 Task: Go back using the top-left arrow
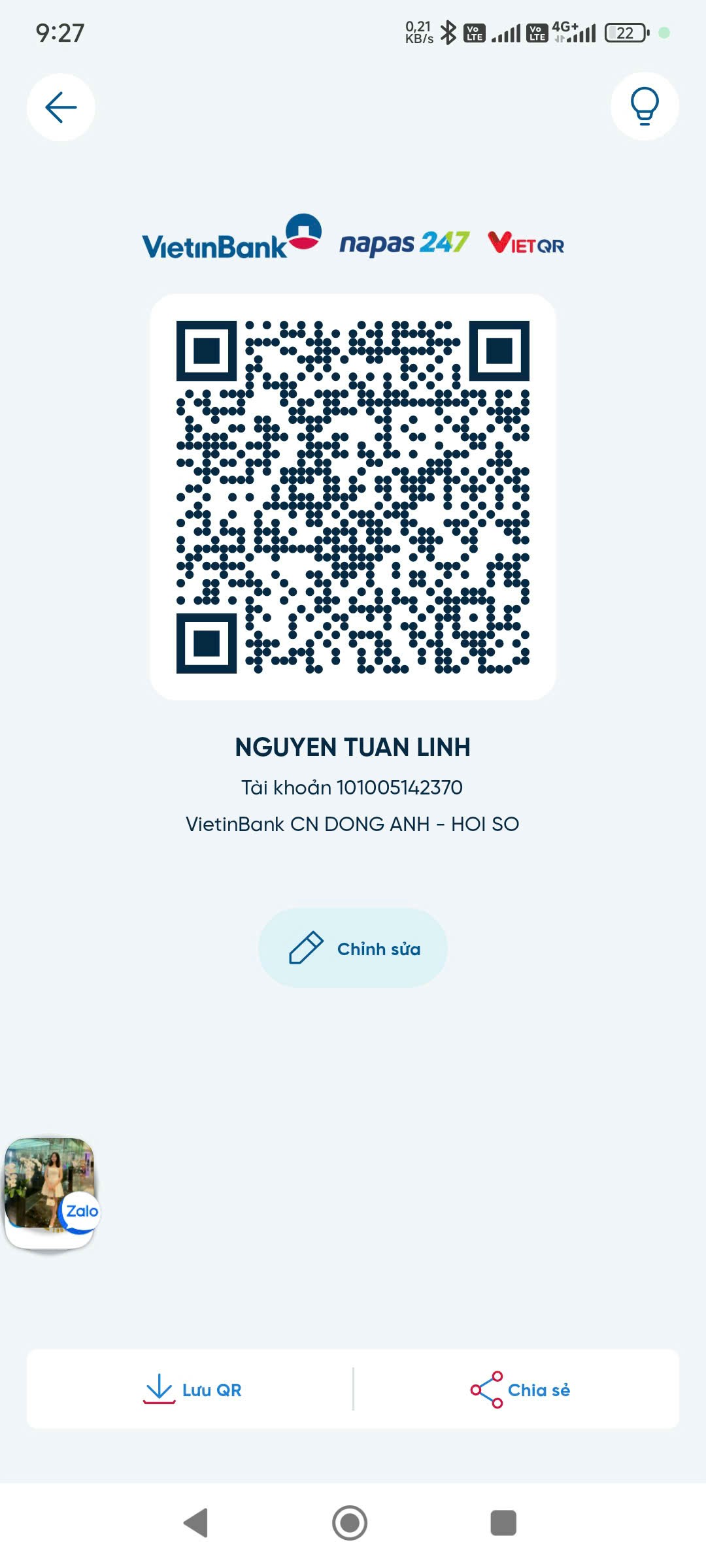tap(61, 107)
